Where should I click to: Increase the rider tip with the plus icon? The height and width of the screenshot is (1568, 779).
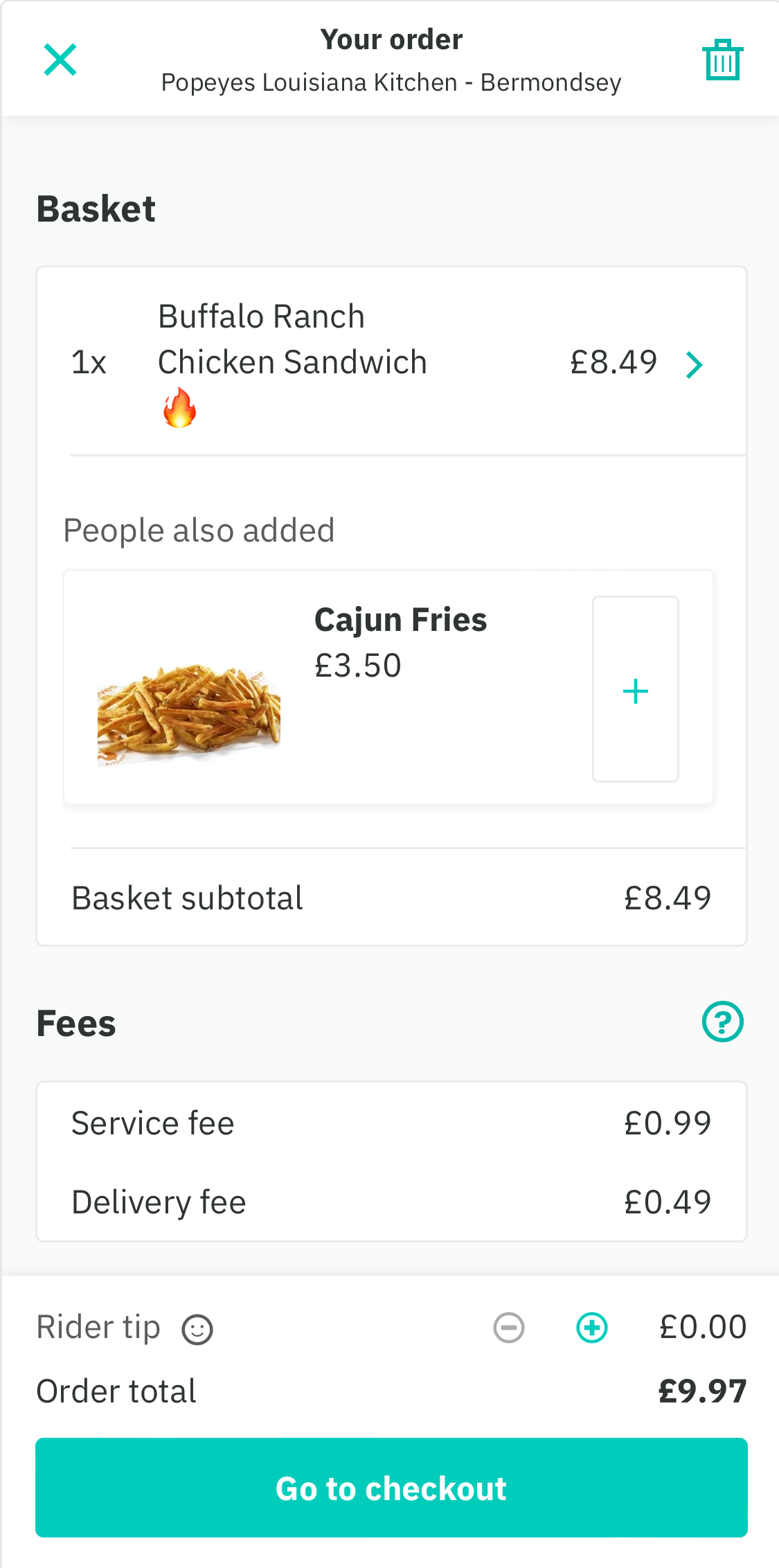[592, 1327]
